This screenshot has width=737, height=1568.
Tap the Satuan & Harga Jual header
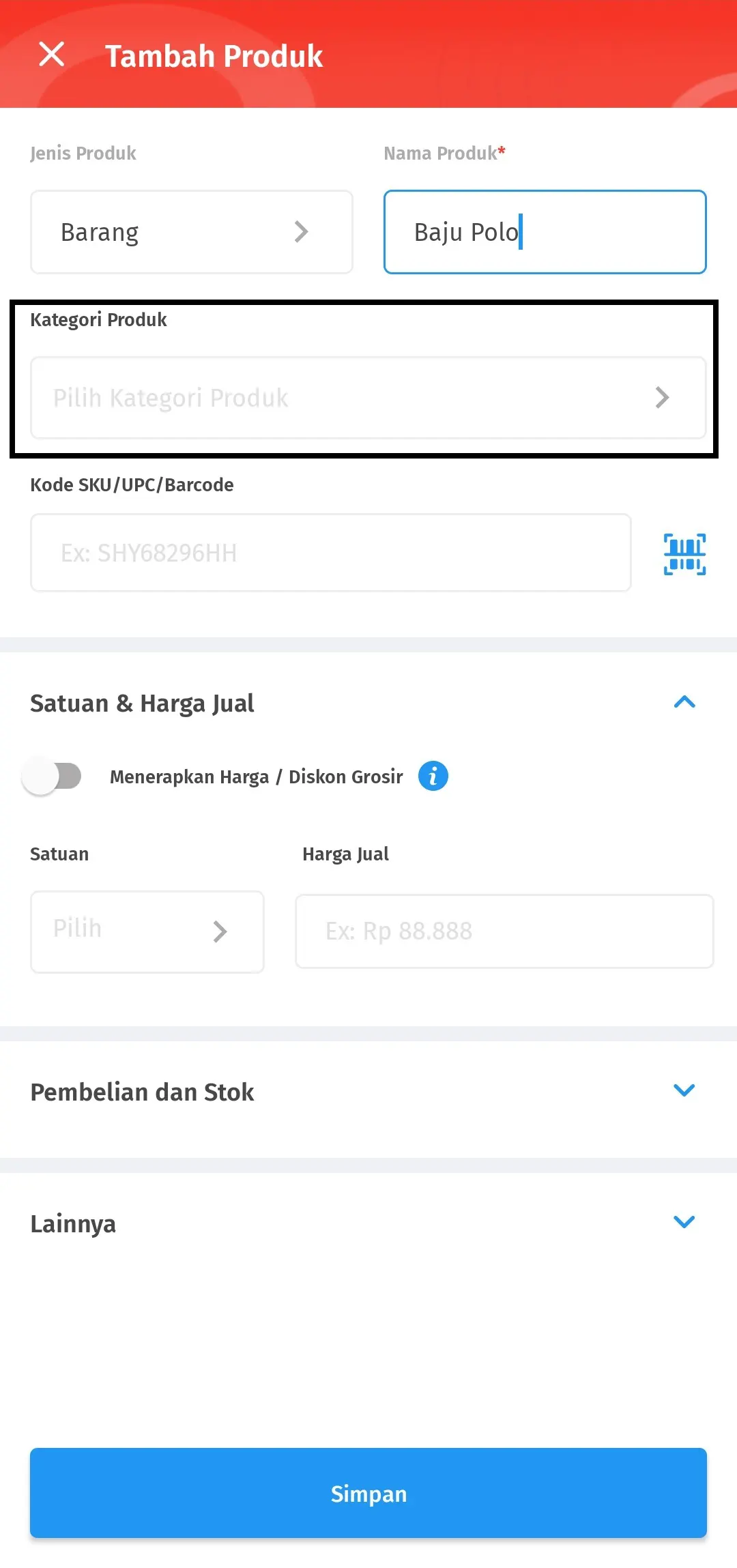click(x=142, y=702)
